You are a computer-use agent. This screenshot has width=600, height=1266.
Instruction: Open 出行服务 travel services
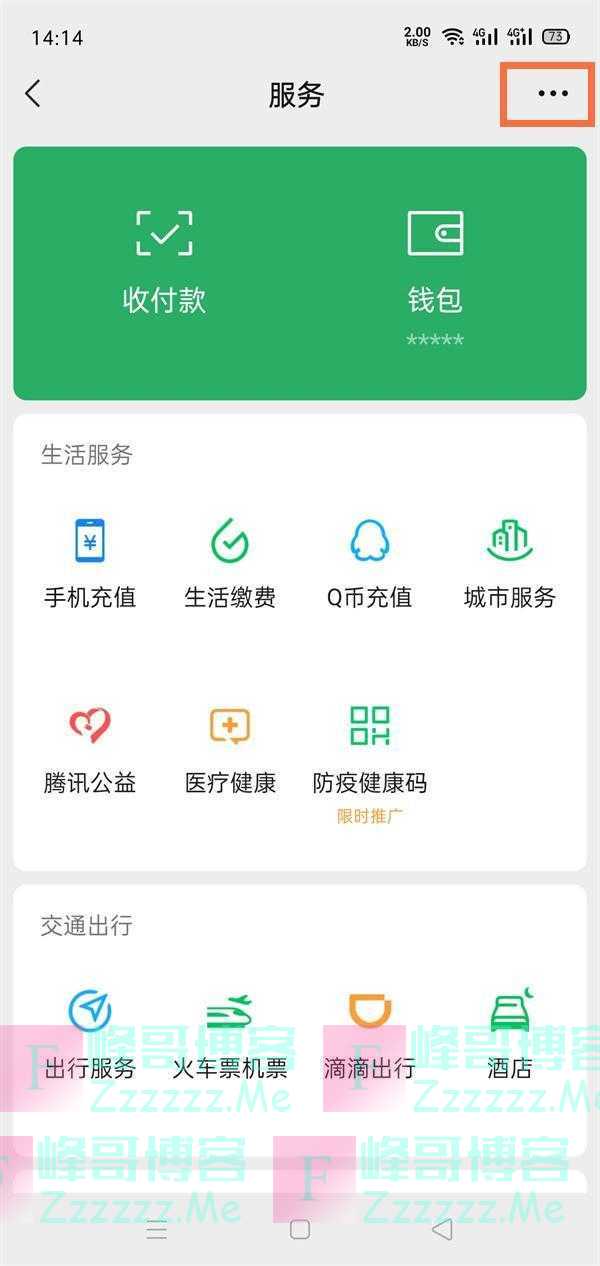90,1035
